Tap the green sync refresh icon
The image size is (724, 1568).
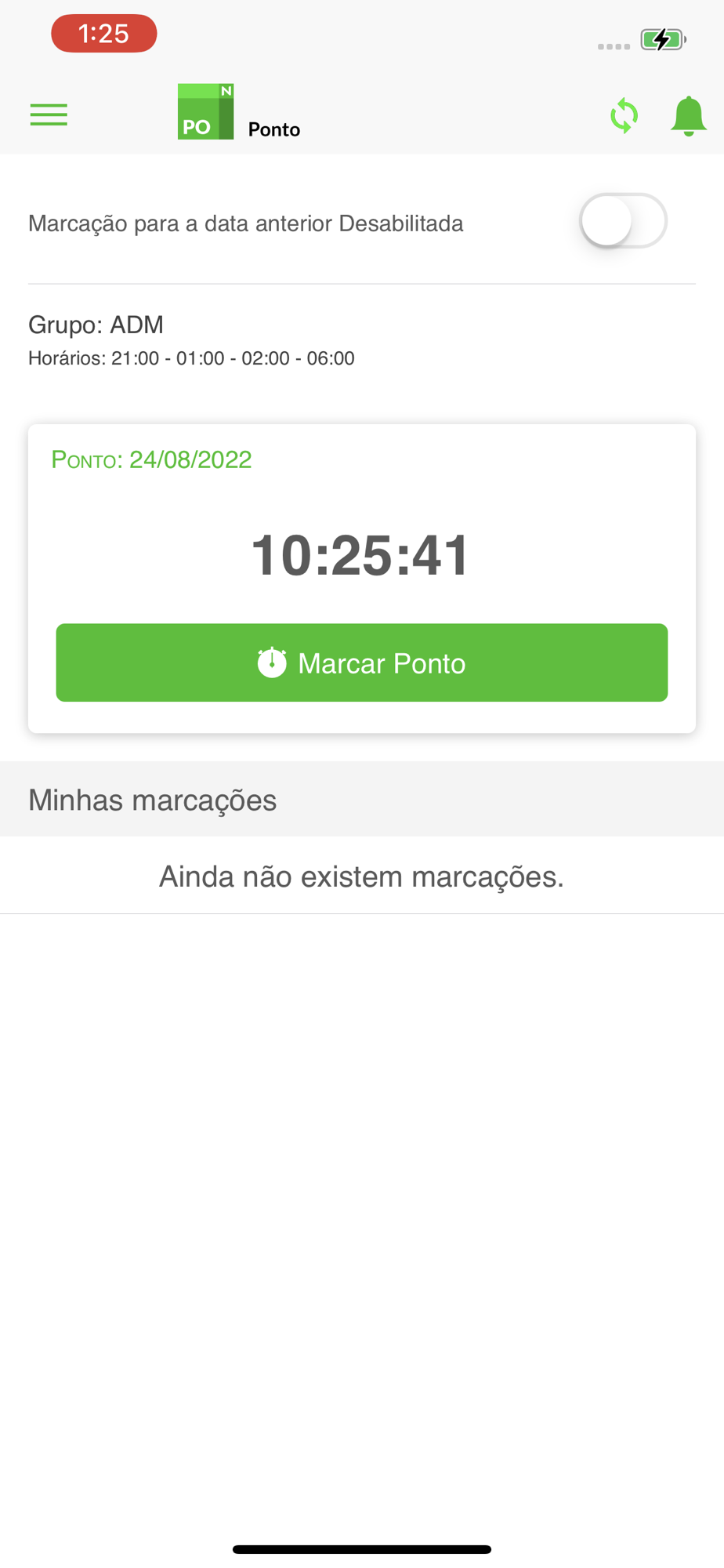624,116
